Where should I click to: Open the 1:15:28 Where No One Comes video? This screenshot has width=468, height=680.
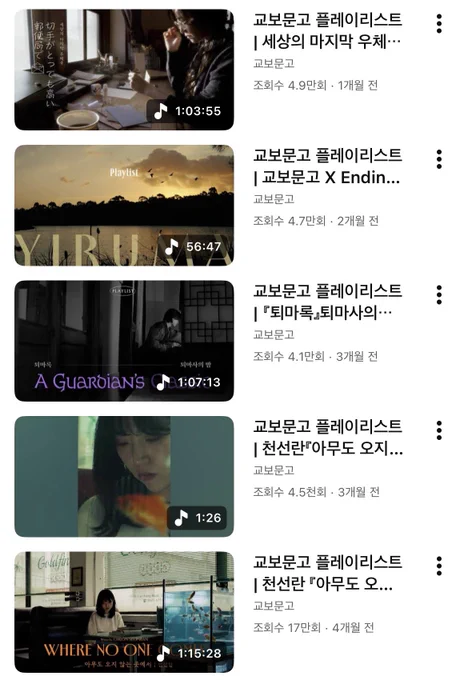tap(124, 612)
